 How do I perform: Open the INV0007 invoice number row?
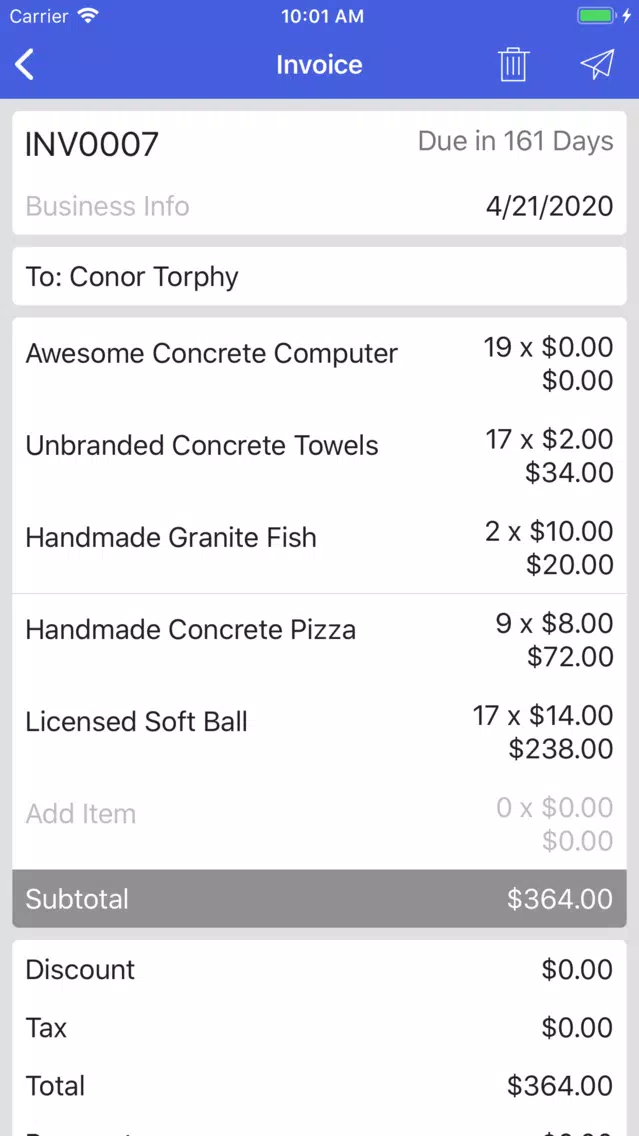coord(320,143)
